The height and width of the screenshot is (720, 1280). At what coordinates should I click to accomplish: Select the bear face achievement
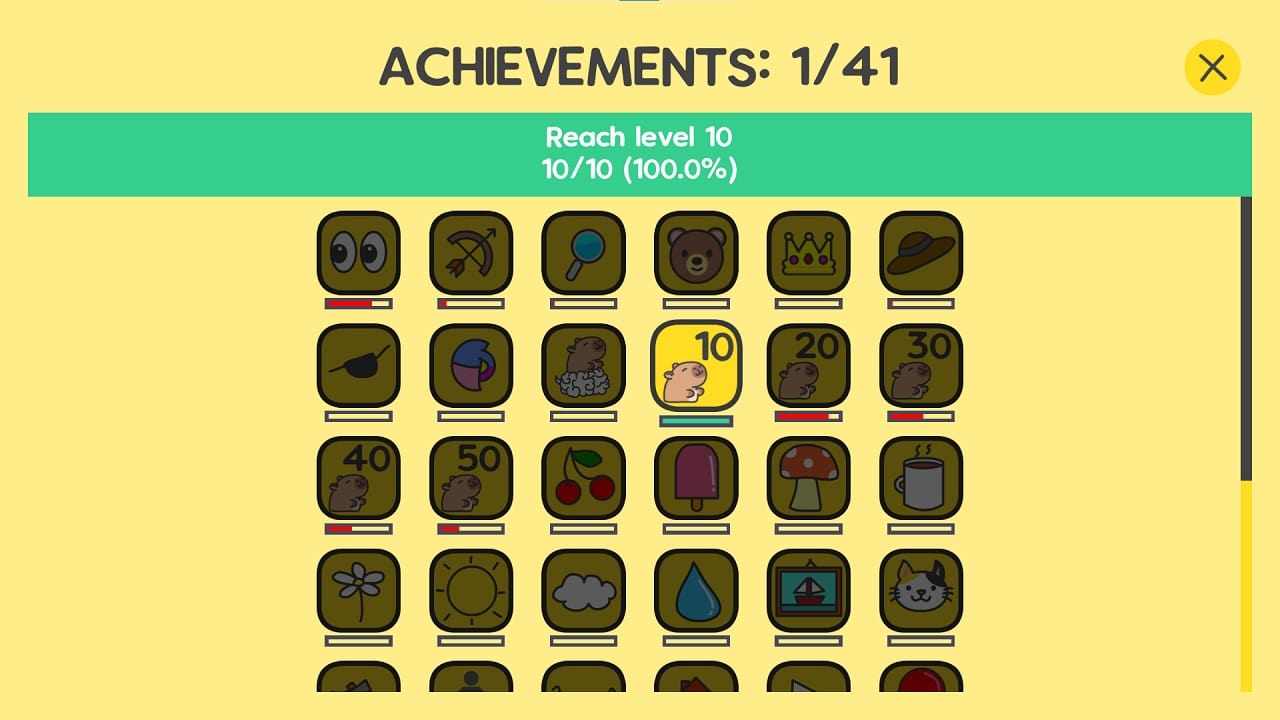696,253
